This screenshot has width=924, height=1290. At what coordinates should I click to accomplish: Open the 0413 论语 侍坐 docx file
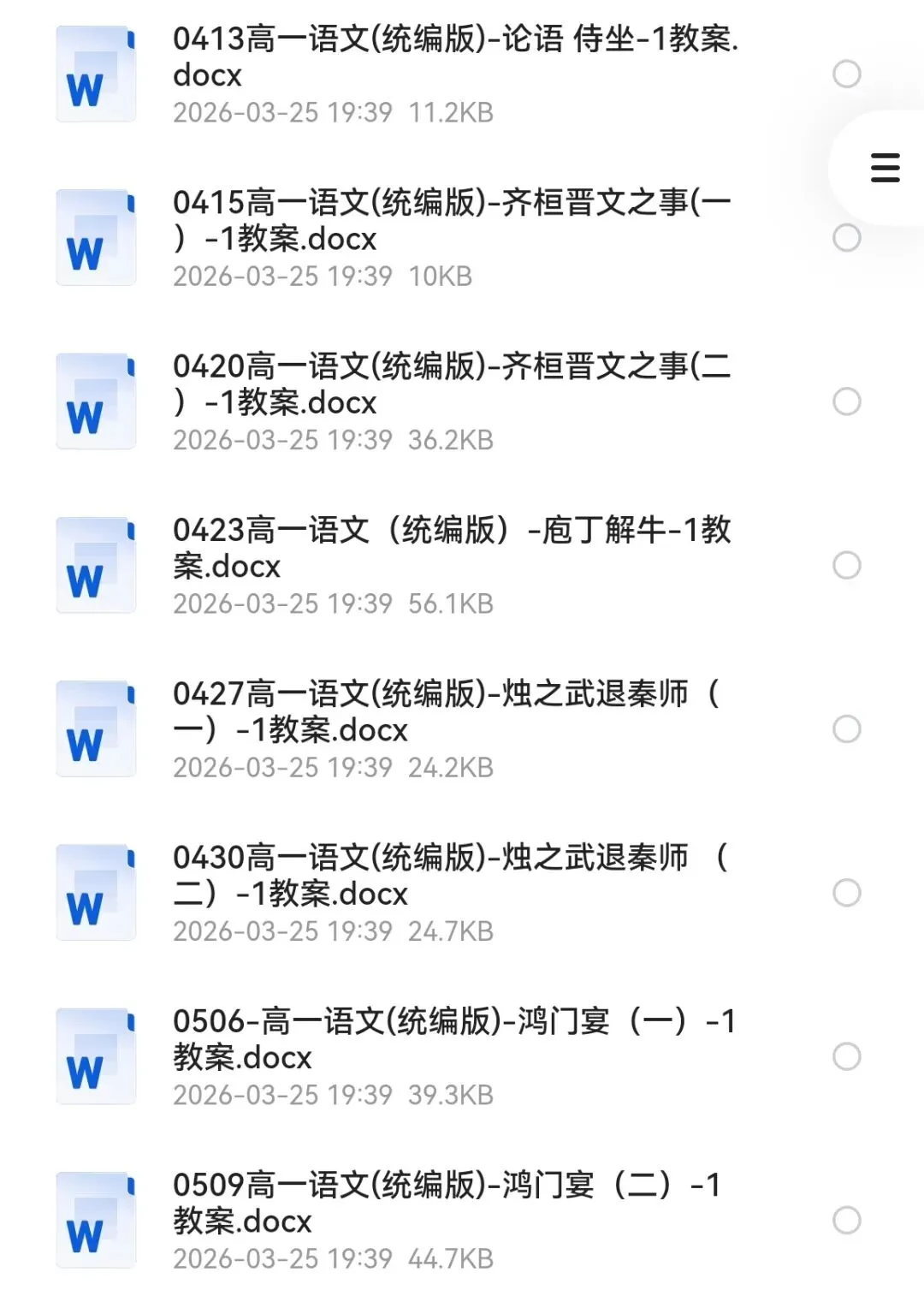pyautogui.click(x=453, y=74)
